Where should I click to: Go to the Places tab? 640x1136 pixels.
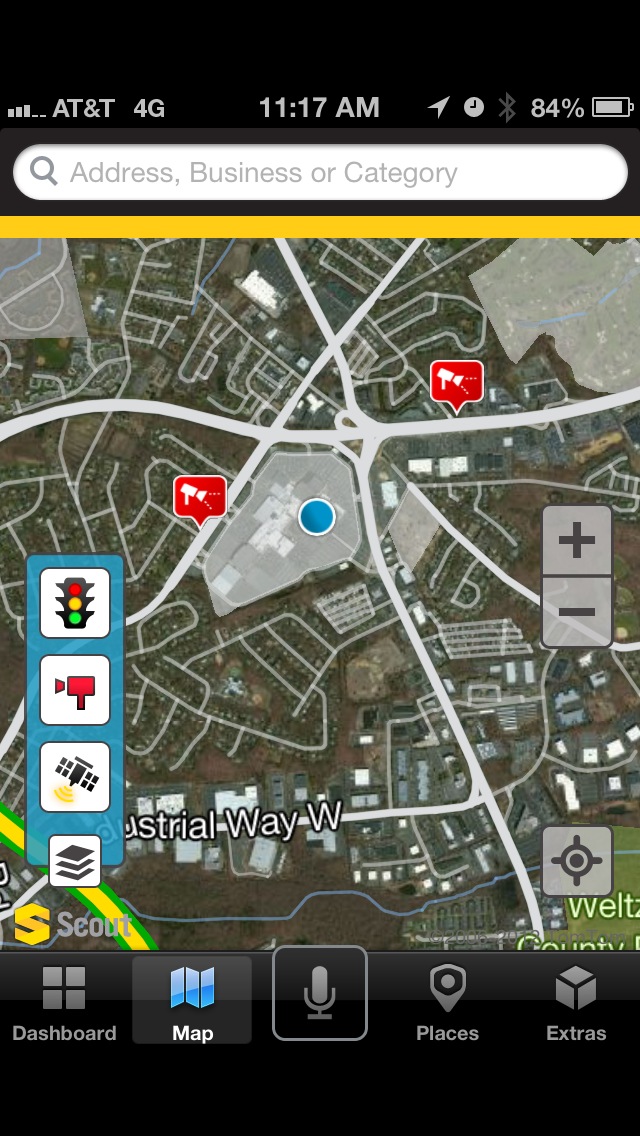point(447,1003)
